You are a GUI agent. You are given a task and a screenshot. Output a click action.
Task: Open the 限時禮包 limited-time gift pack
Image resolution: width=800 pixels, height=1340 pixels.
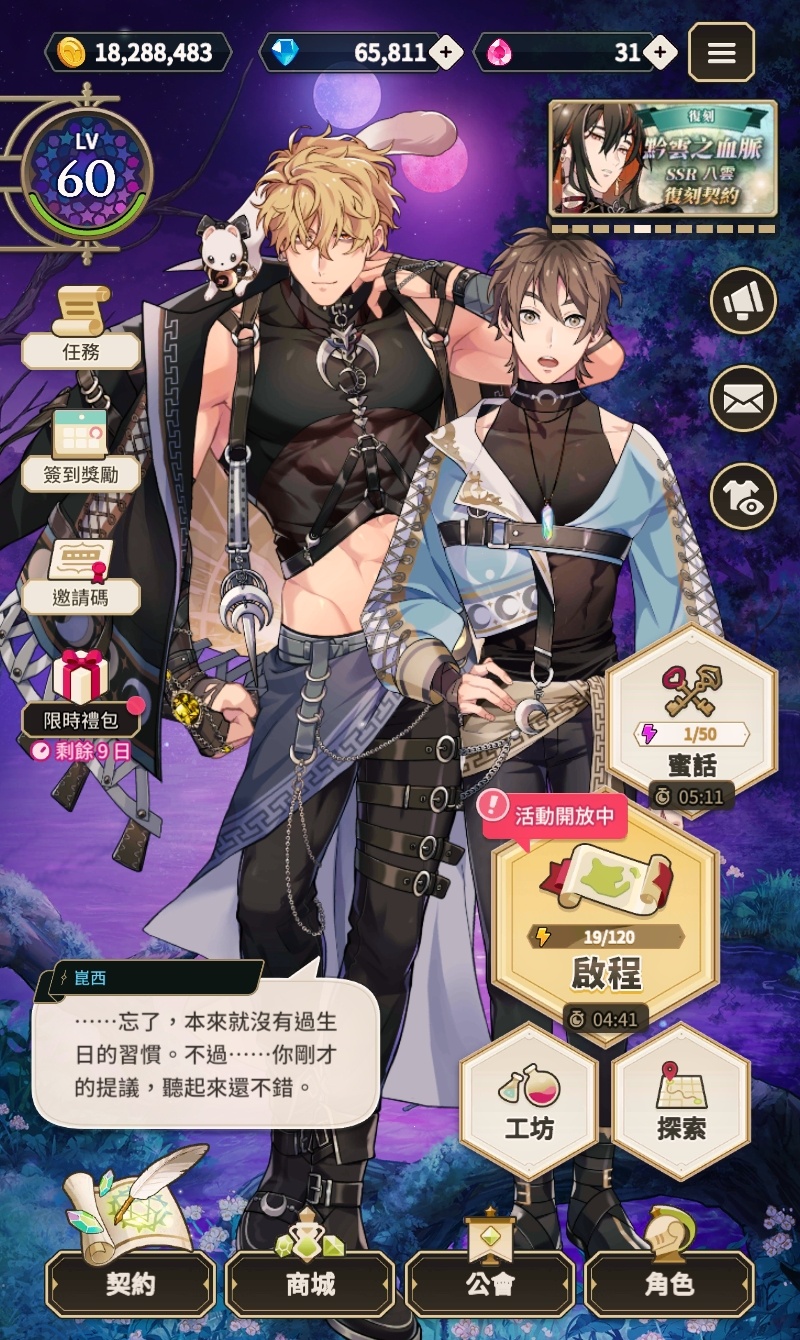(81, 695)
